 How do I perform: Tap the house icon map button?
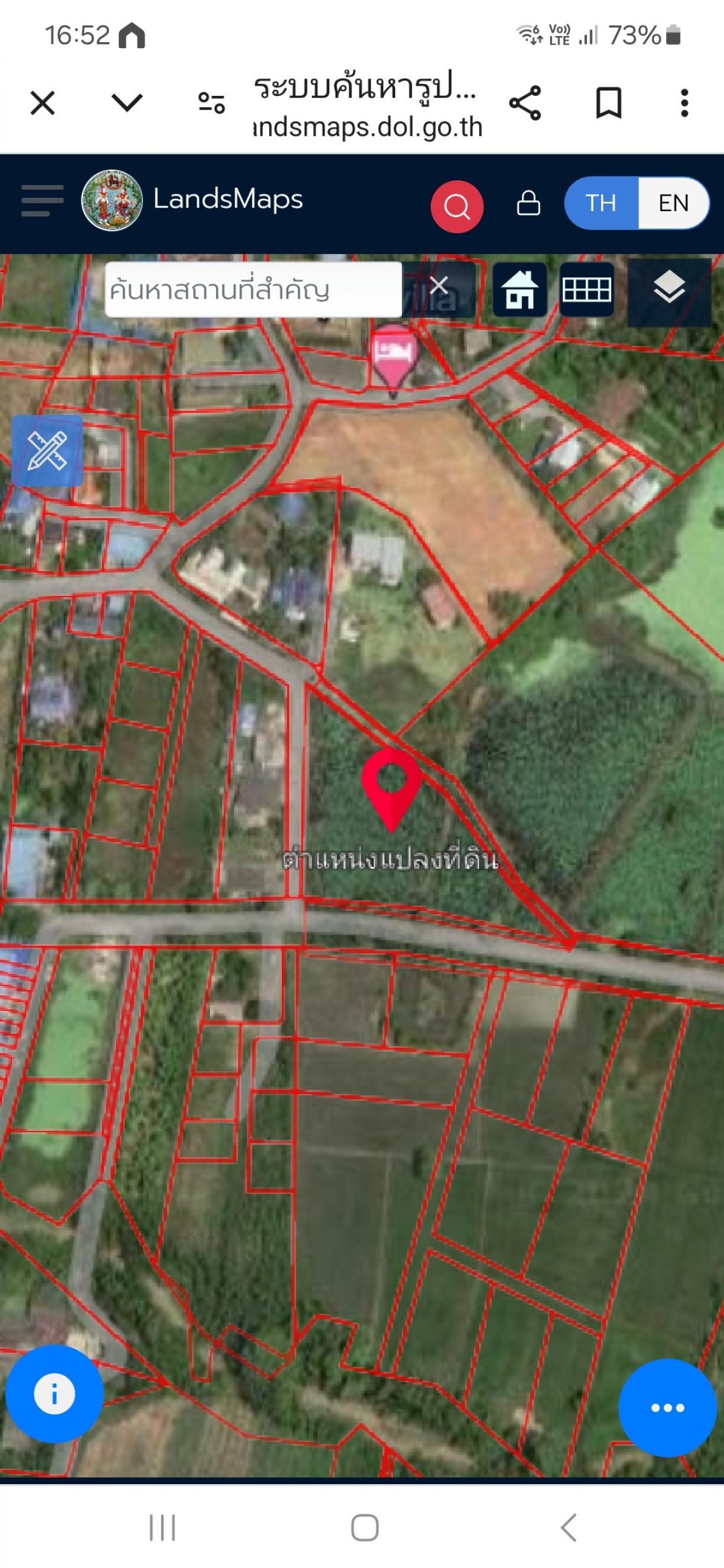519,289
